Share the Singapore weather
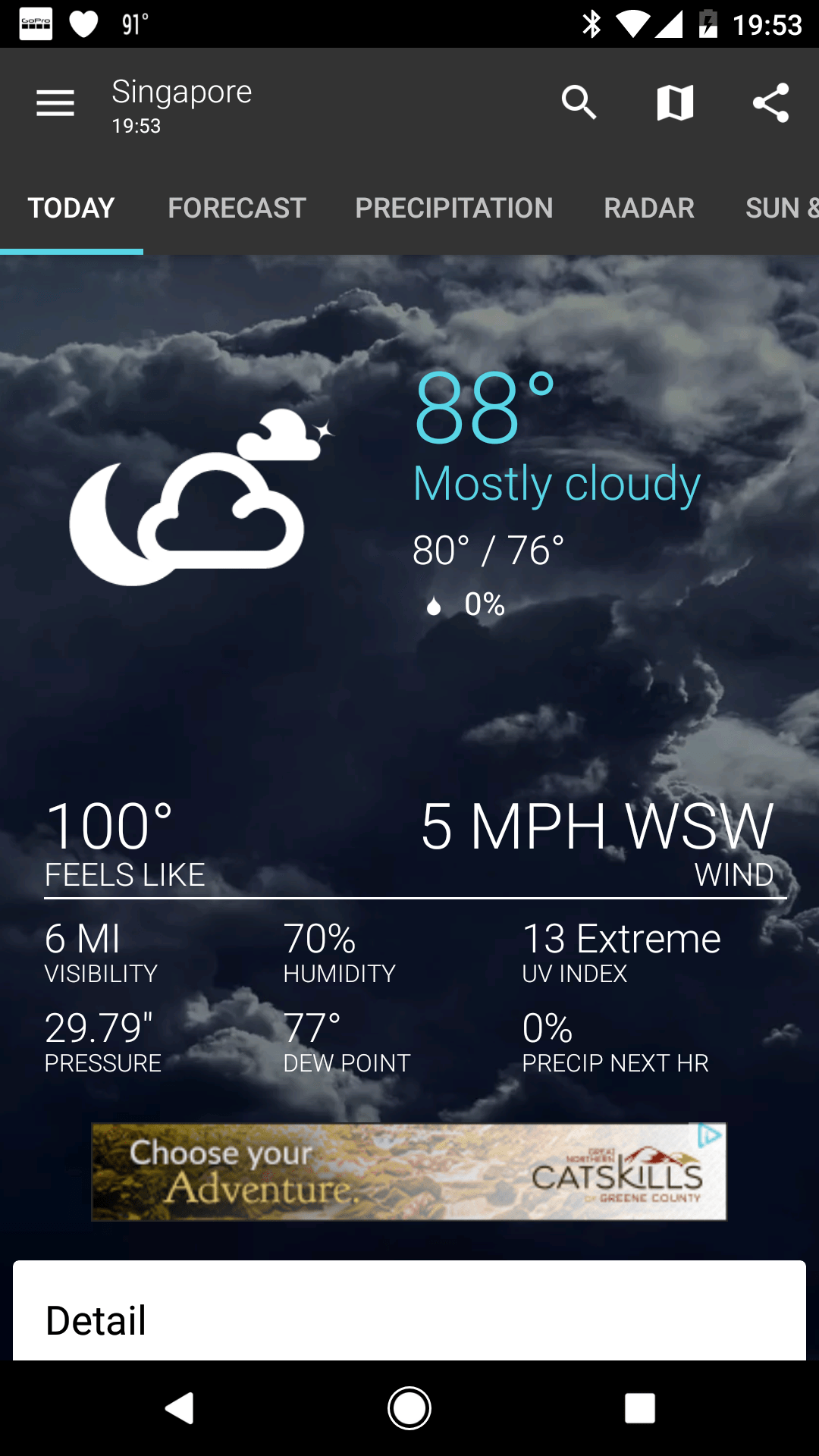Image resolution: width=819 pixels, height=1456 pixels. pos(770,103)
